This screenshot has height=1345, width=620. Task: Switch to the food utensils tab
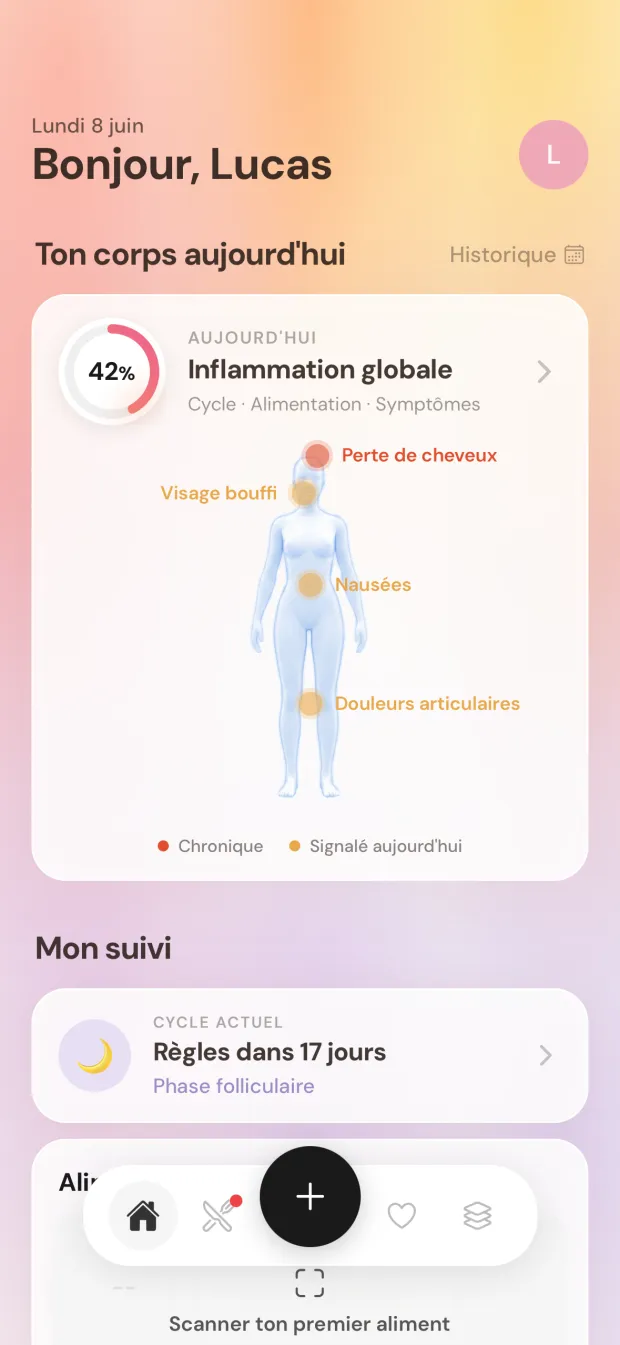[x=218, y=1216]
